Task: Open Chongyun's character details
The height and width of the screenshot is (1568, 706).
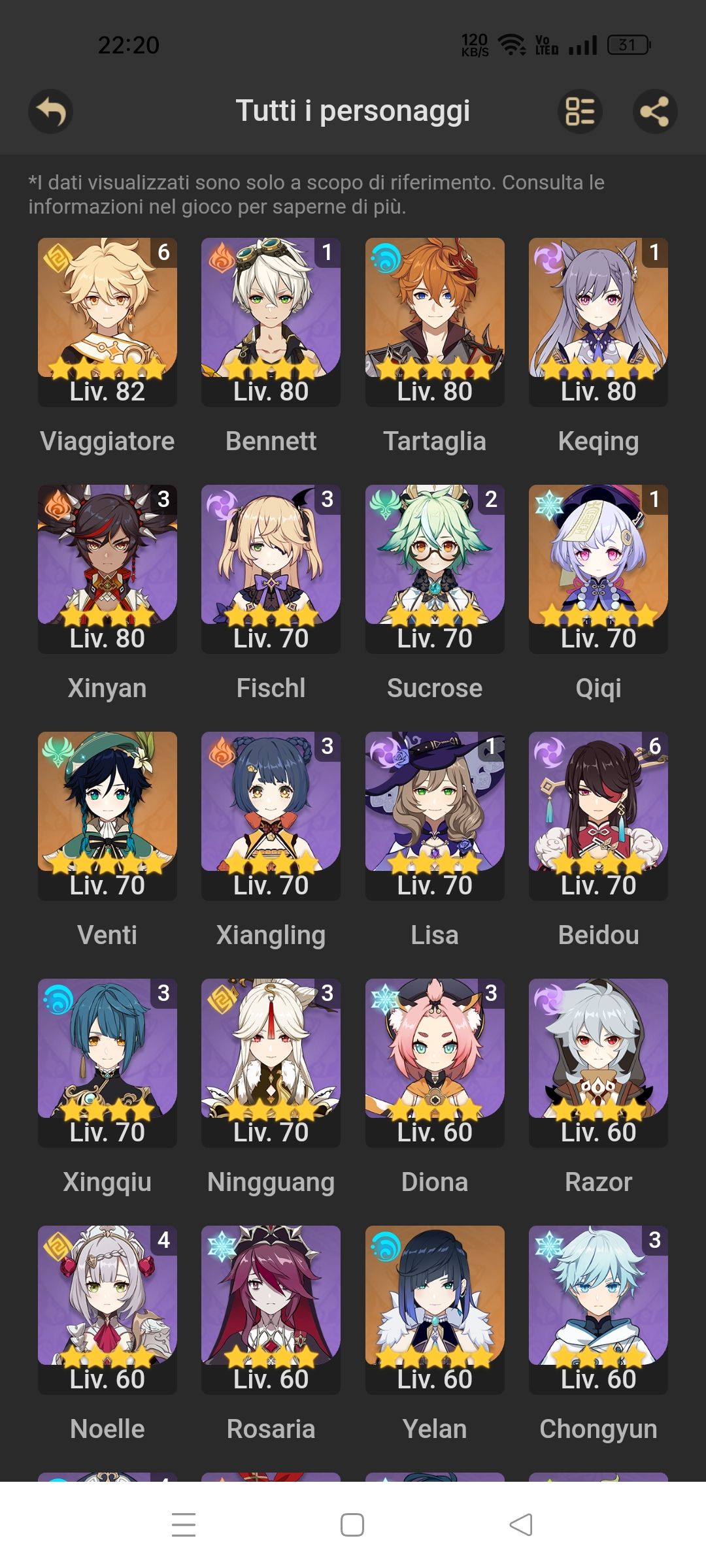Action: point(598,1309)
